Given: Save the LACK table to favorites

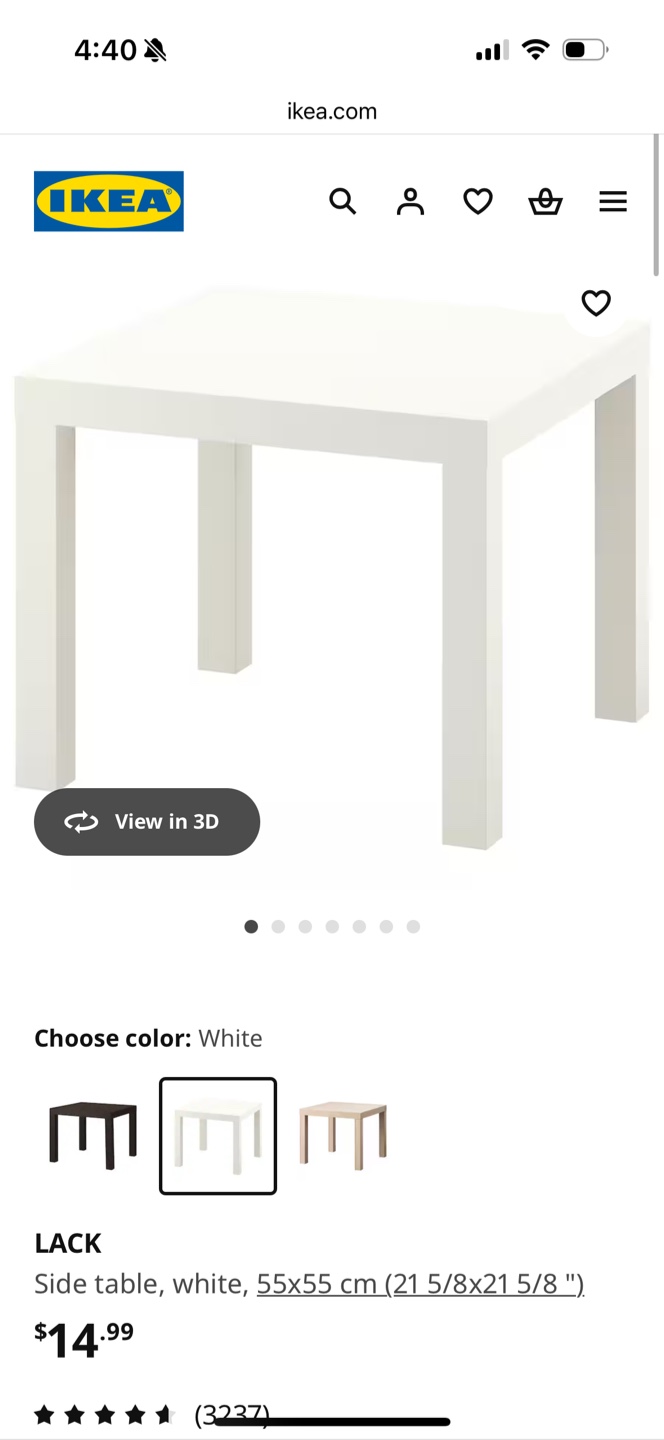Looking at the screenshot, I should coord(596,303).
